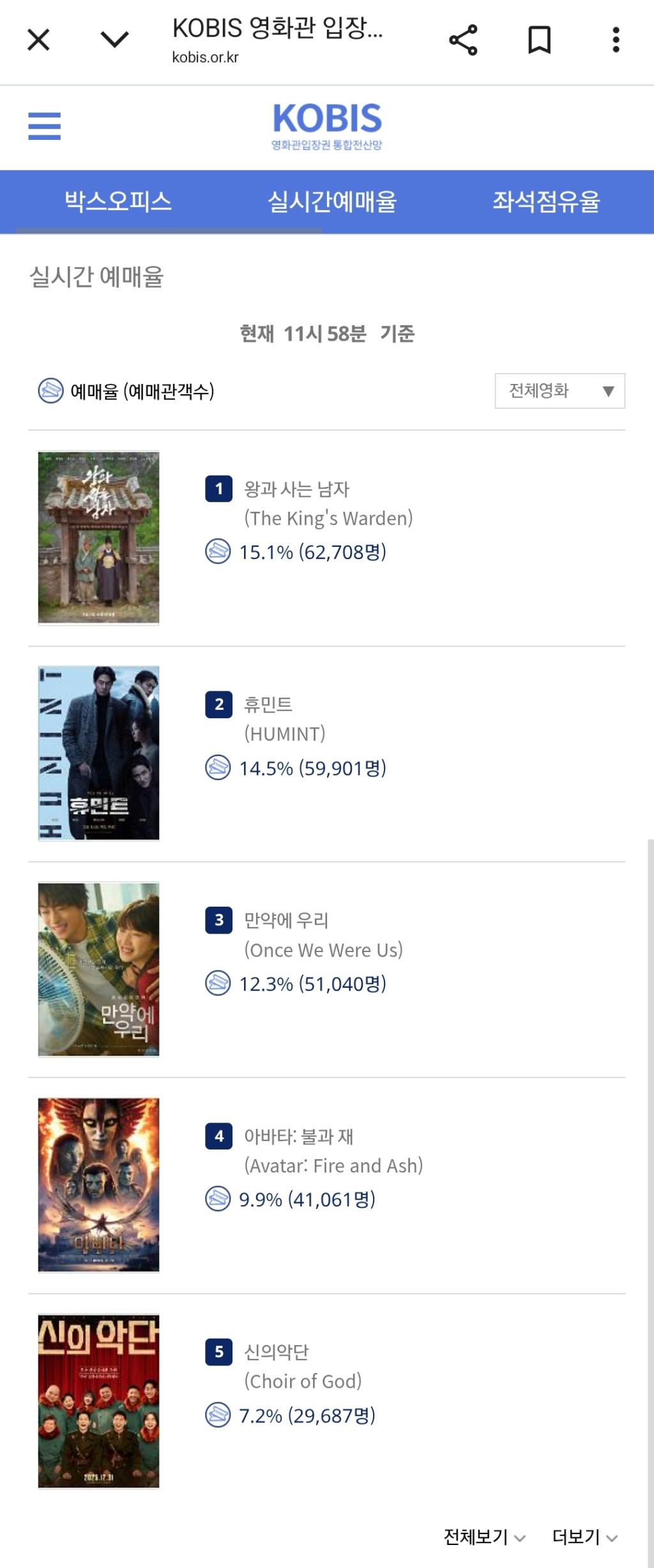
Task: Expand the list with 전체보기
Action: coord(484,1537)
